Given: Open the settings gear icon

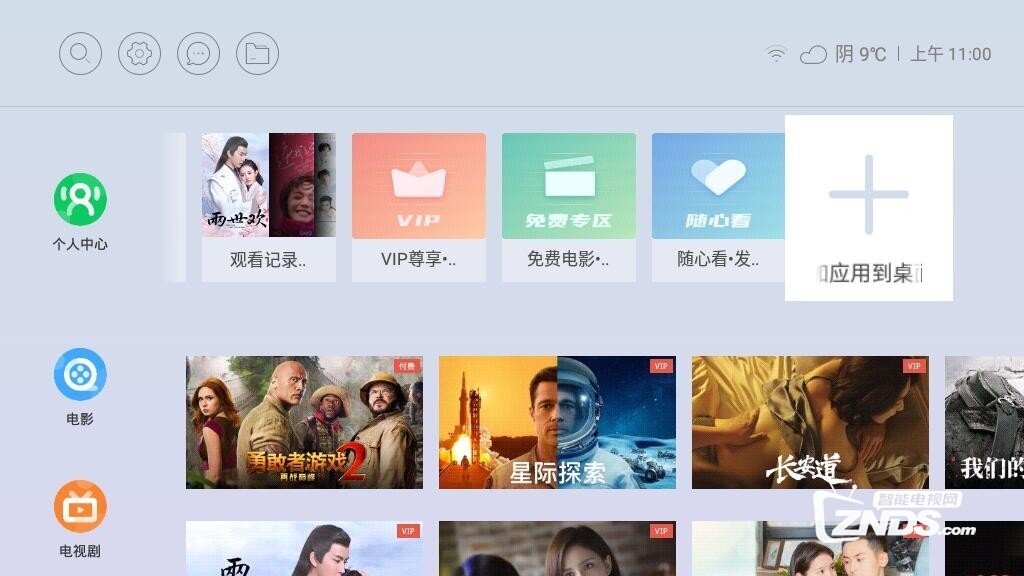Looking at the screenshot, I should point(139,54).
